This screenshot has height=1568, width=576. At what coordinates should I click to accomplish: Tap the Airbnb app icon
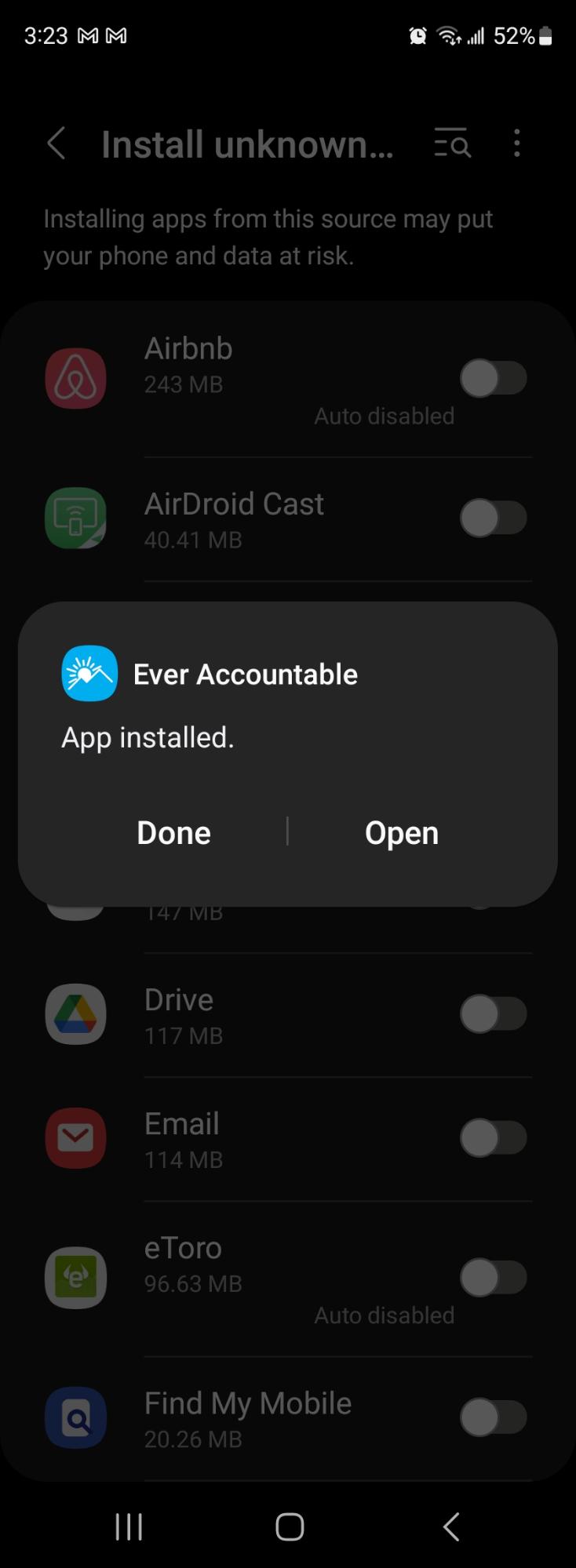75,377
